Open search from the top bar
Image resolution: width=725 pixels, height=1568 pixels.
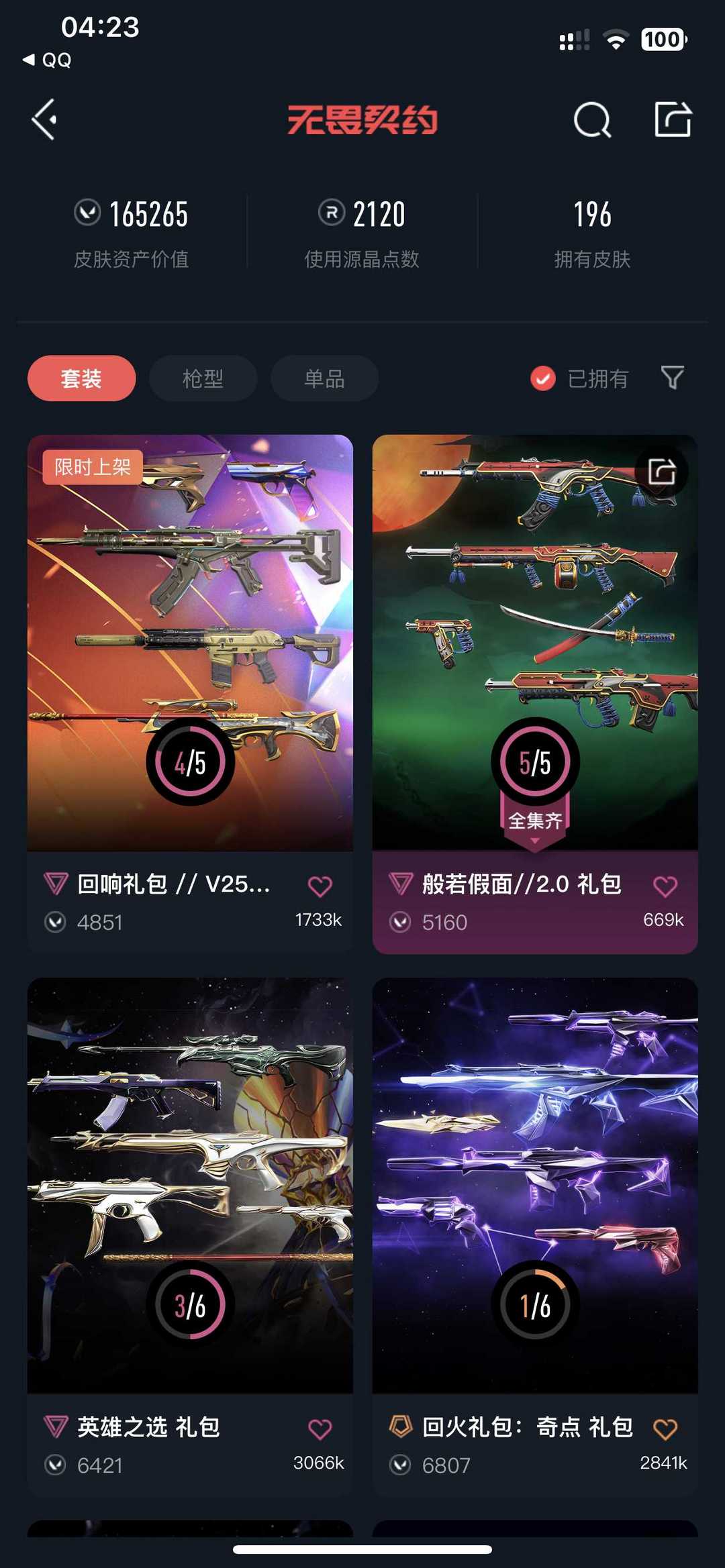click(x=592, y=120)
